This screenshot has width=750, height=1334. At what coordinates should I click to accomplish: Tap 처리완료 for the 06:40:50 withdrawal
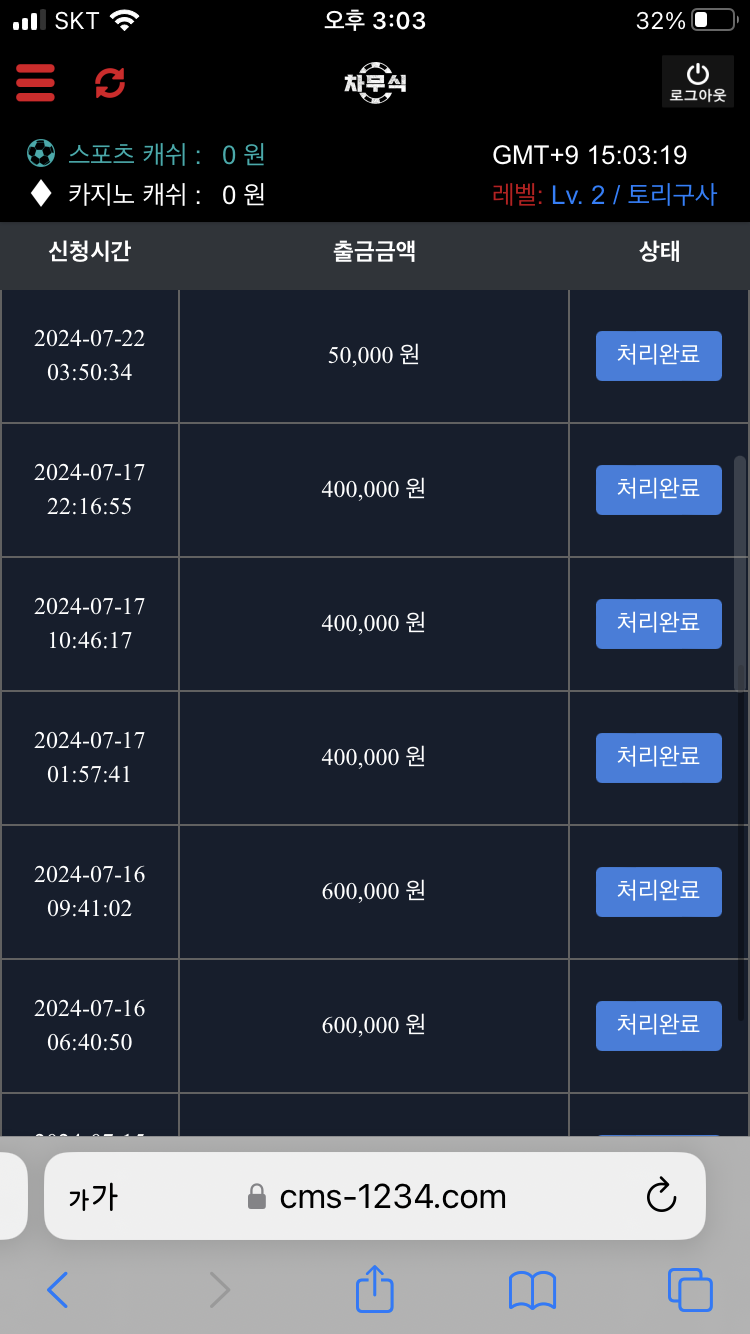[x=658, y=1025]
